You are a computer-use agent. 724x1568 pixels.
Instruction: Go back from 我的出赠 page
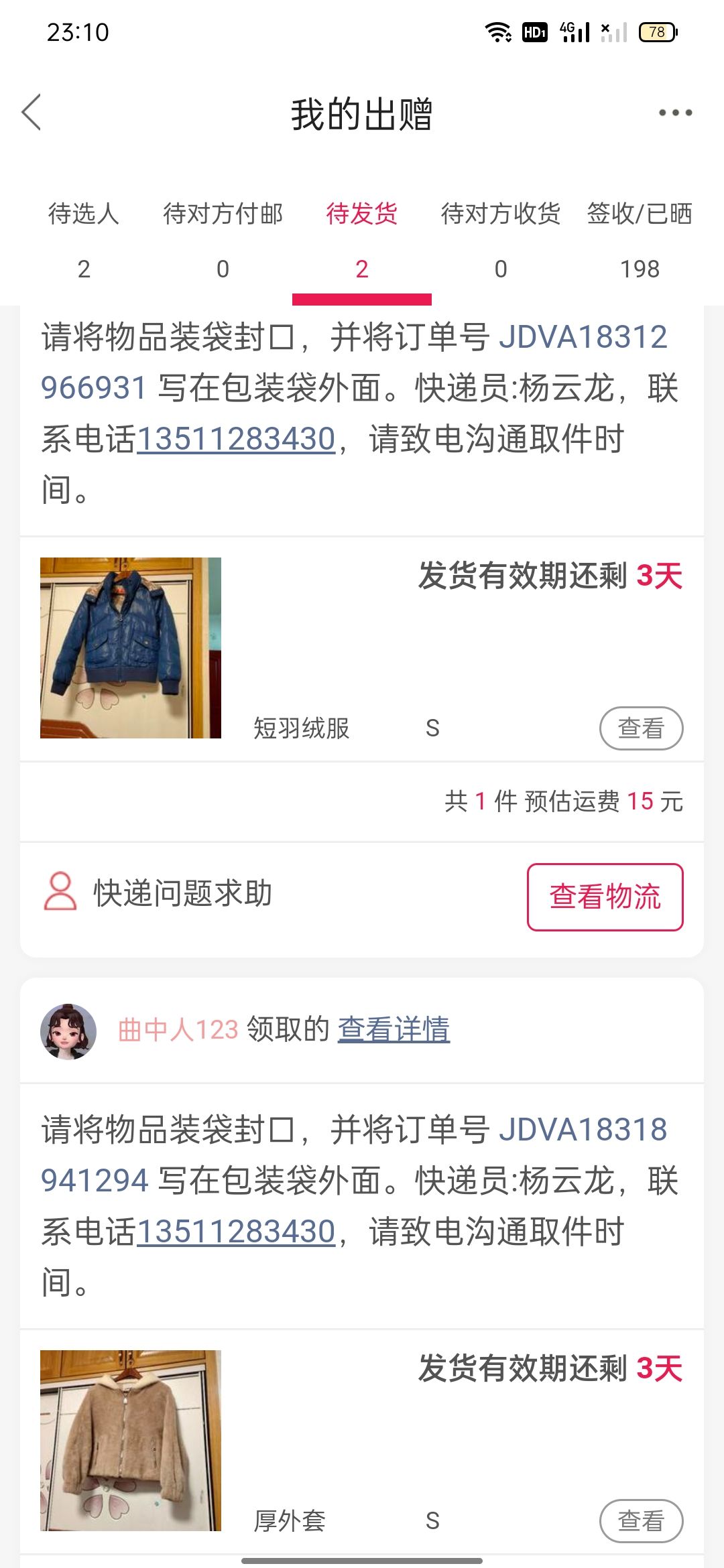click(32, 112)
